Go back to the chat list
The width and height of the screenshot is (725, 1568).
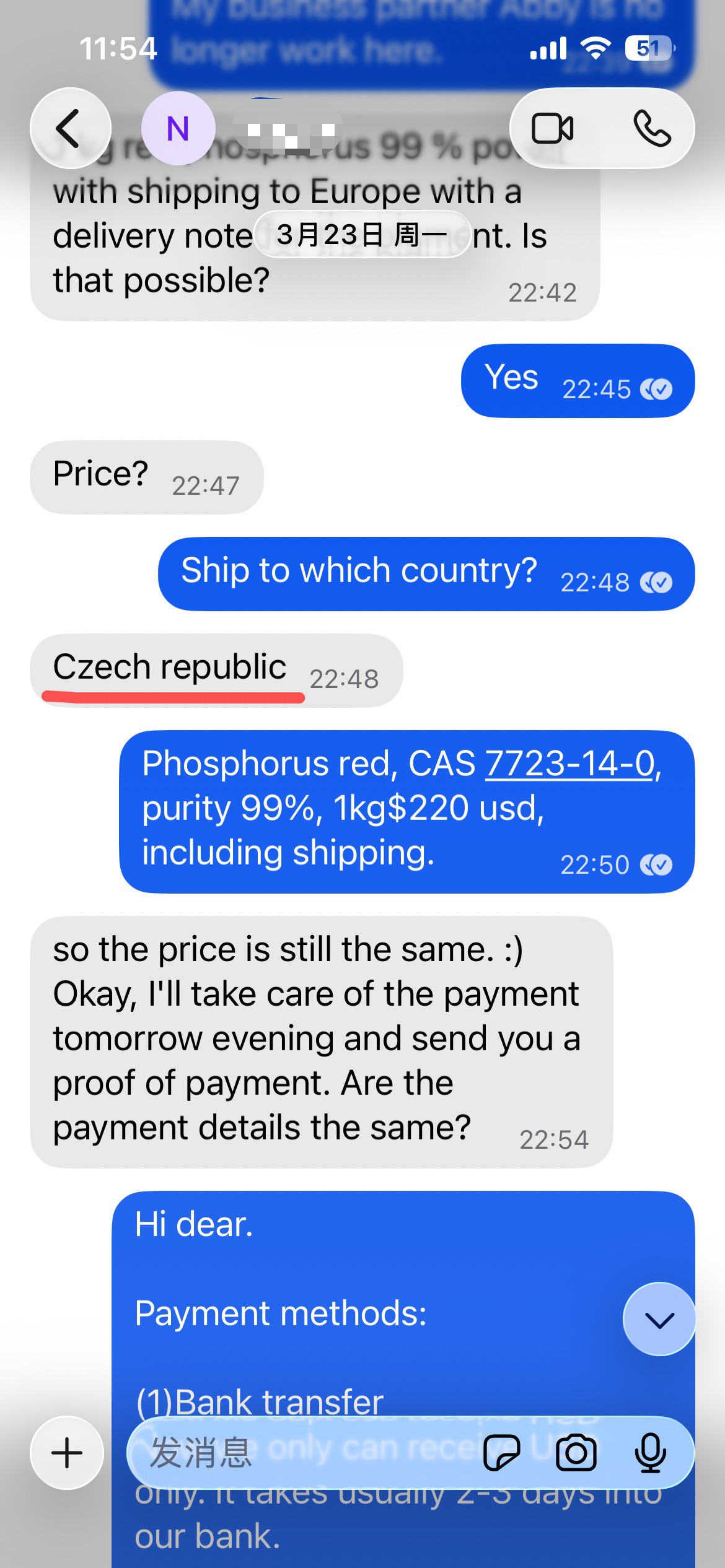70,129
